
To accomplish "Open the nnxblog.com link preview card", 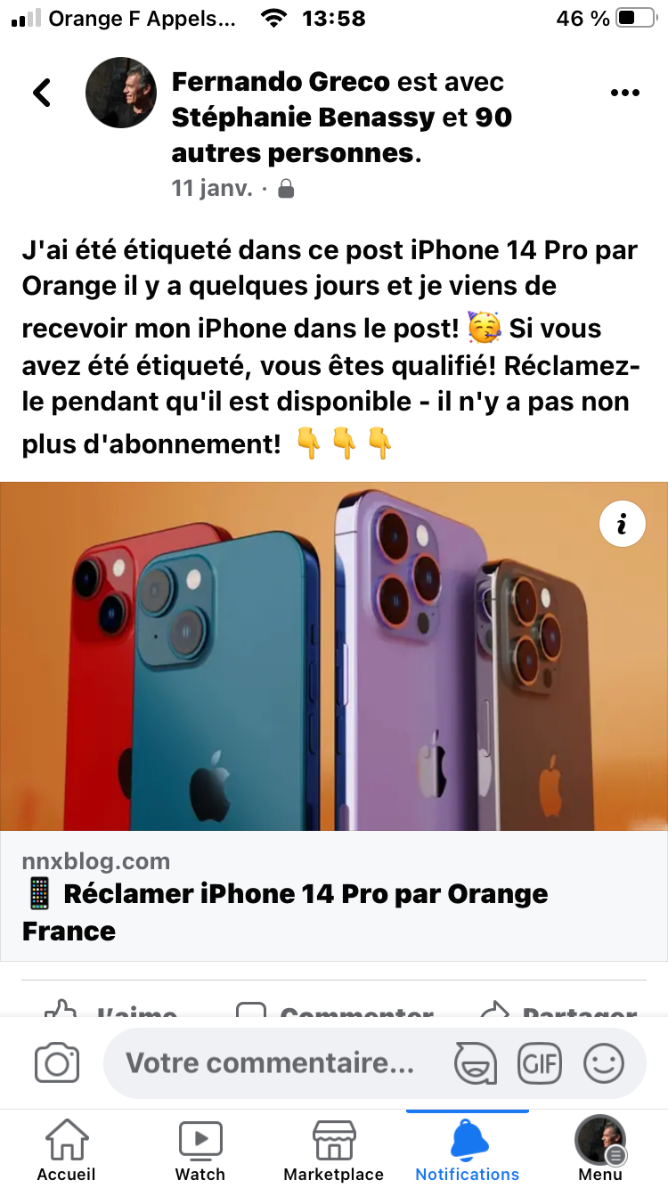I will (x=333, y=894).
